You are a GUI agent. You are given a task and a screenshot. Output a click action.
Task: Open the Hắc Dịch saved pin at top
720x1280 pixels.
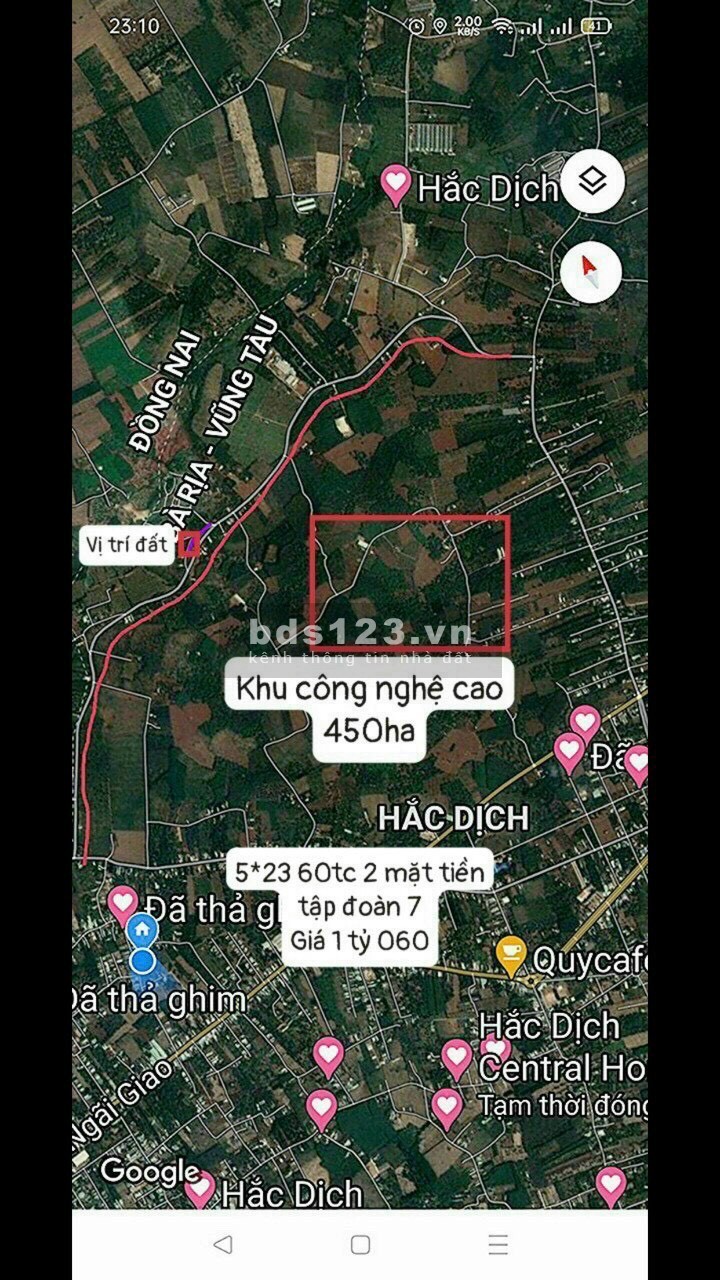coord(396,185)
